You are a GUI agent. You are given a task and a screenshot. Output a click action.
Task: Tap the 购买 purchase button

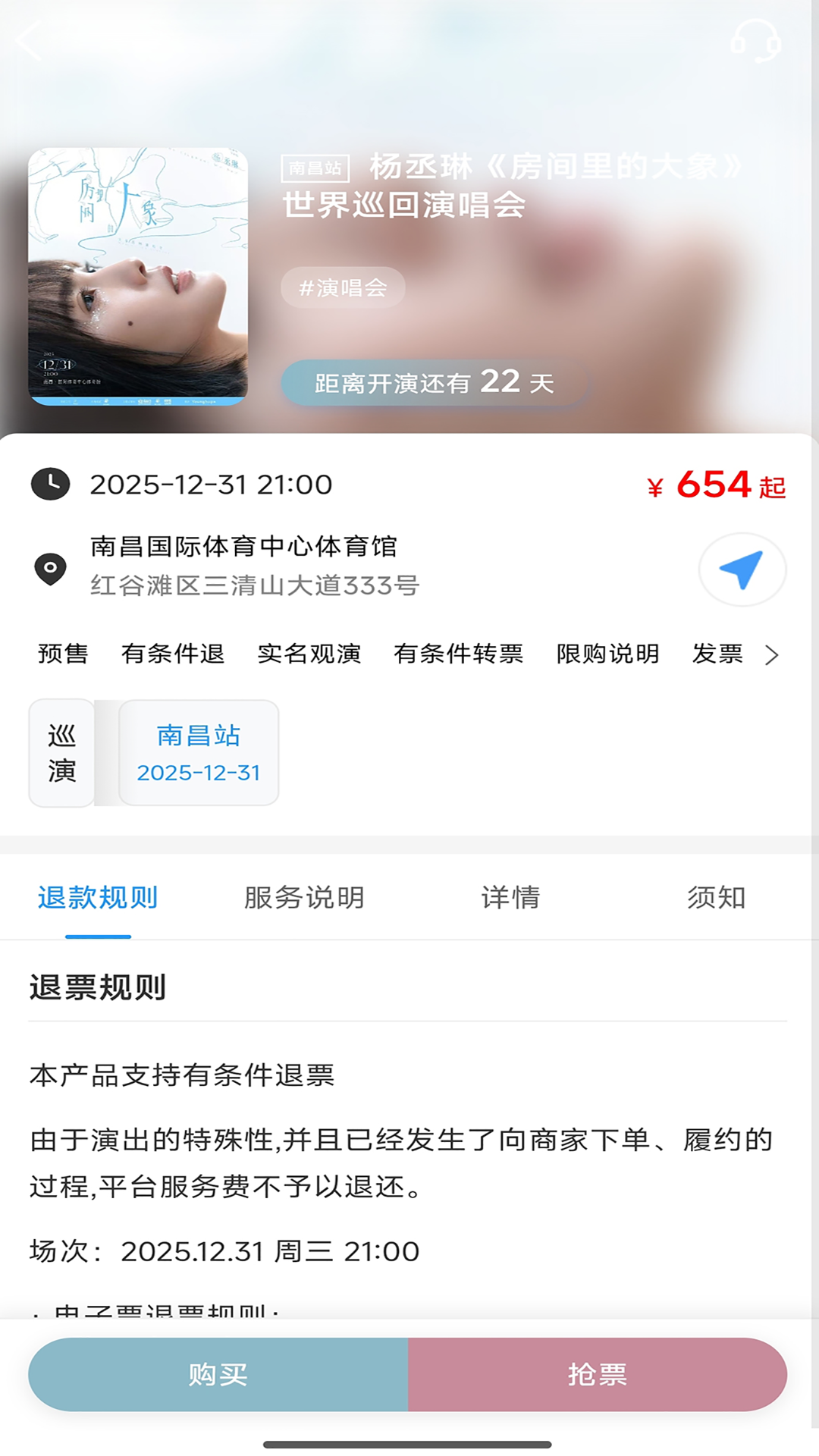tap(218, 1374)
